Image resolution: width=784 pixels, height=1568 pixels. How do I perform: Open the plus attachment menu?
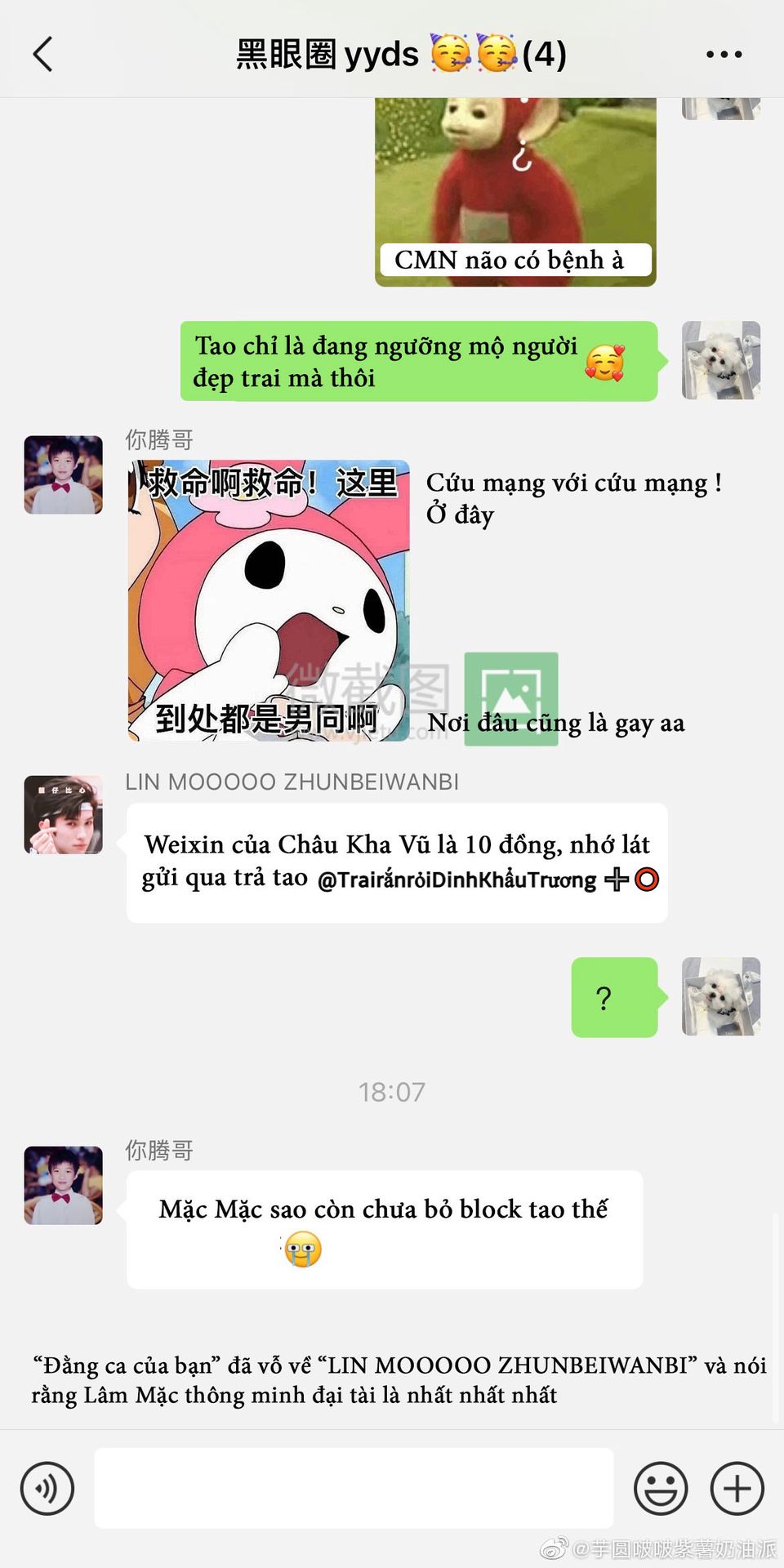point(737,1488)
